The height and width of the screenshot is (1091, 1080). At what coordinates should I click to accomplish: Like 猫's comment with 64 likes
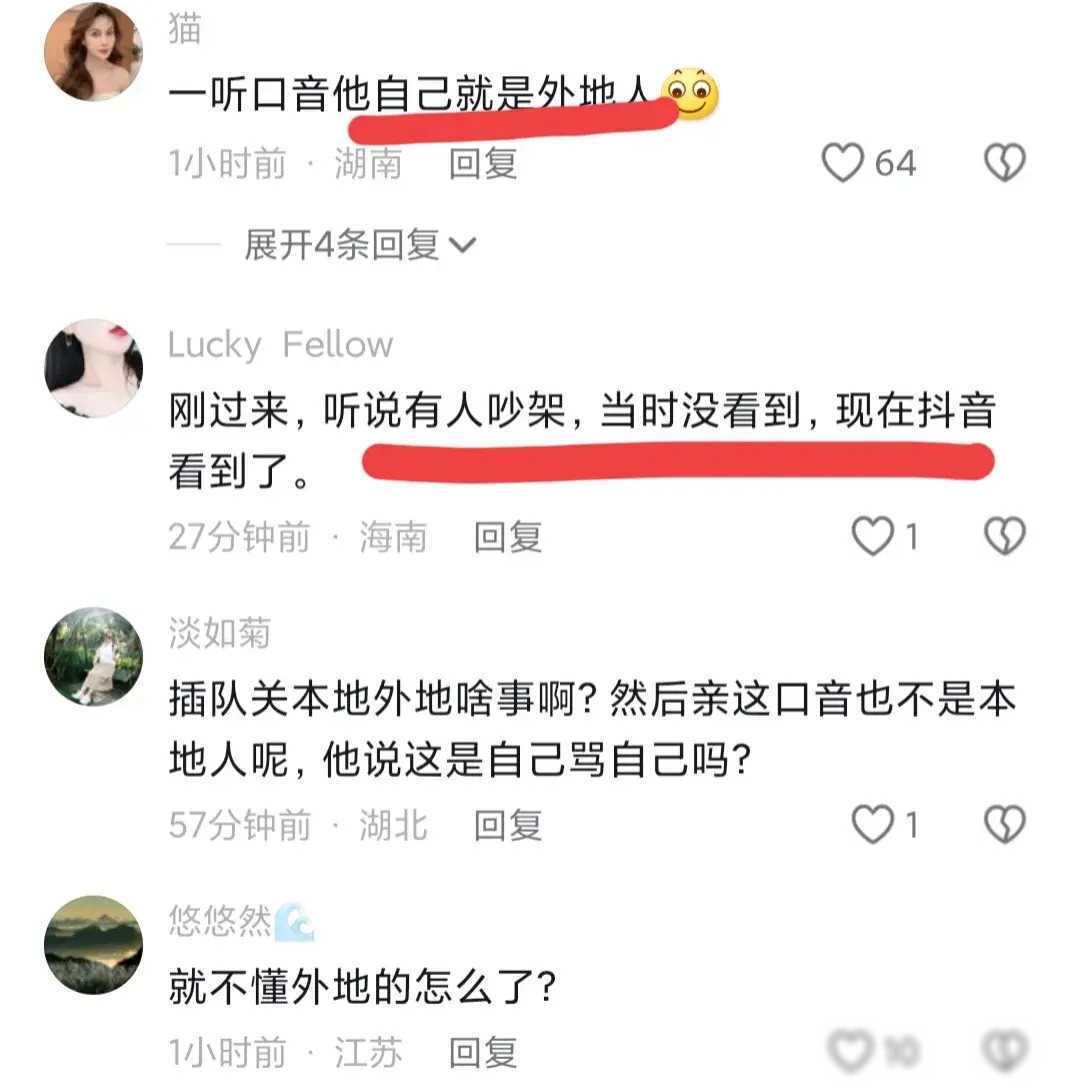tap(843, 163)
